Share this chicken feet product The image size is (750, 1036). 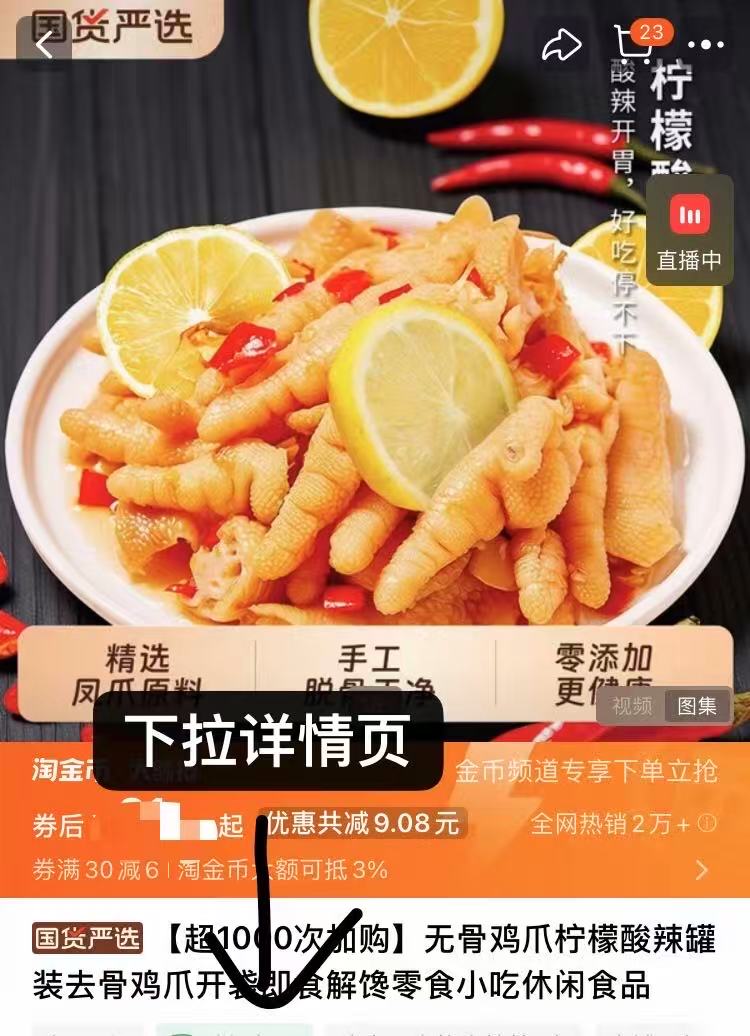[562, 44]
